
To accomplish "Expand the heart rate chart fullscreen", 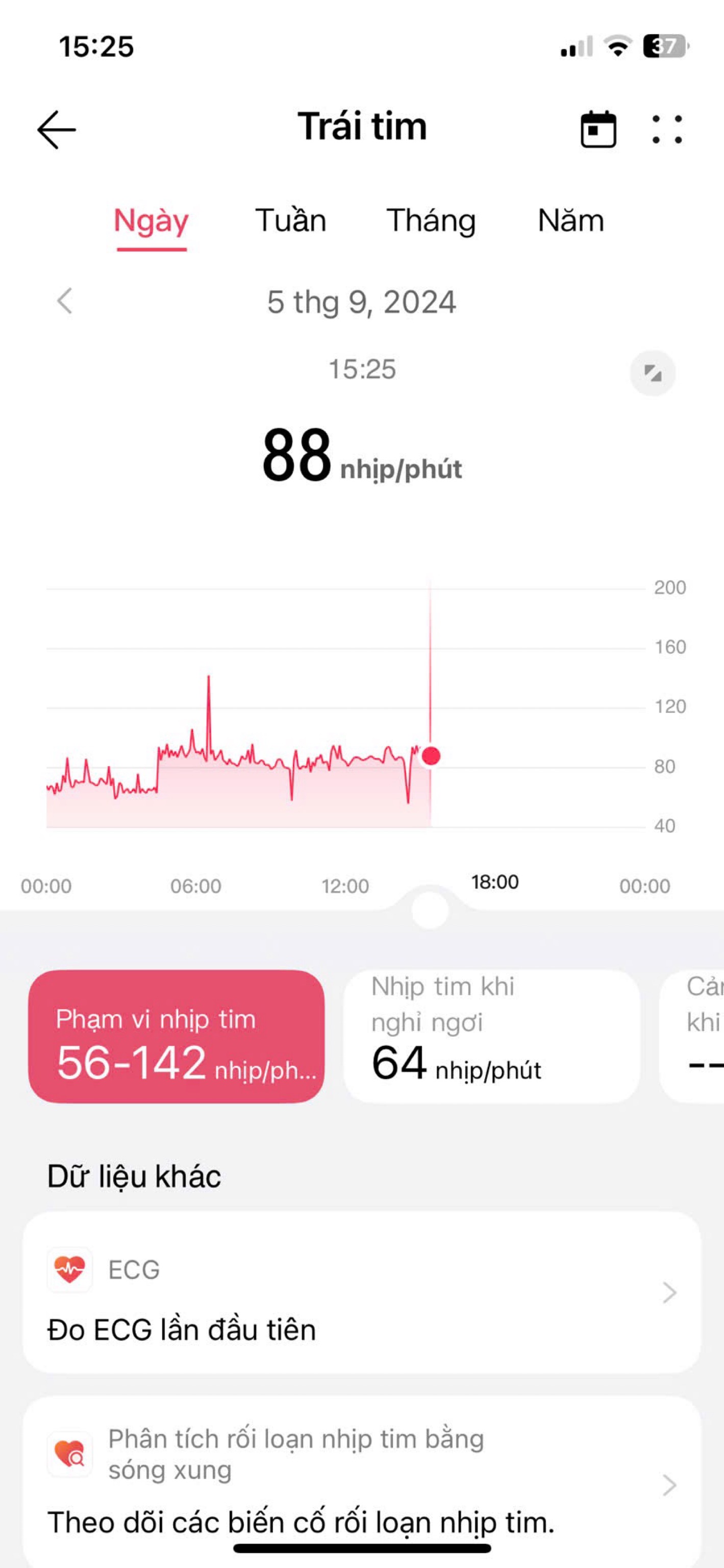I will coord(652,373).
